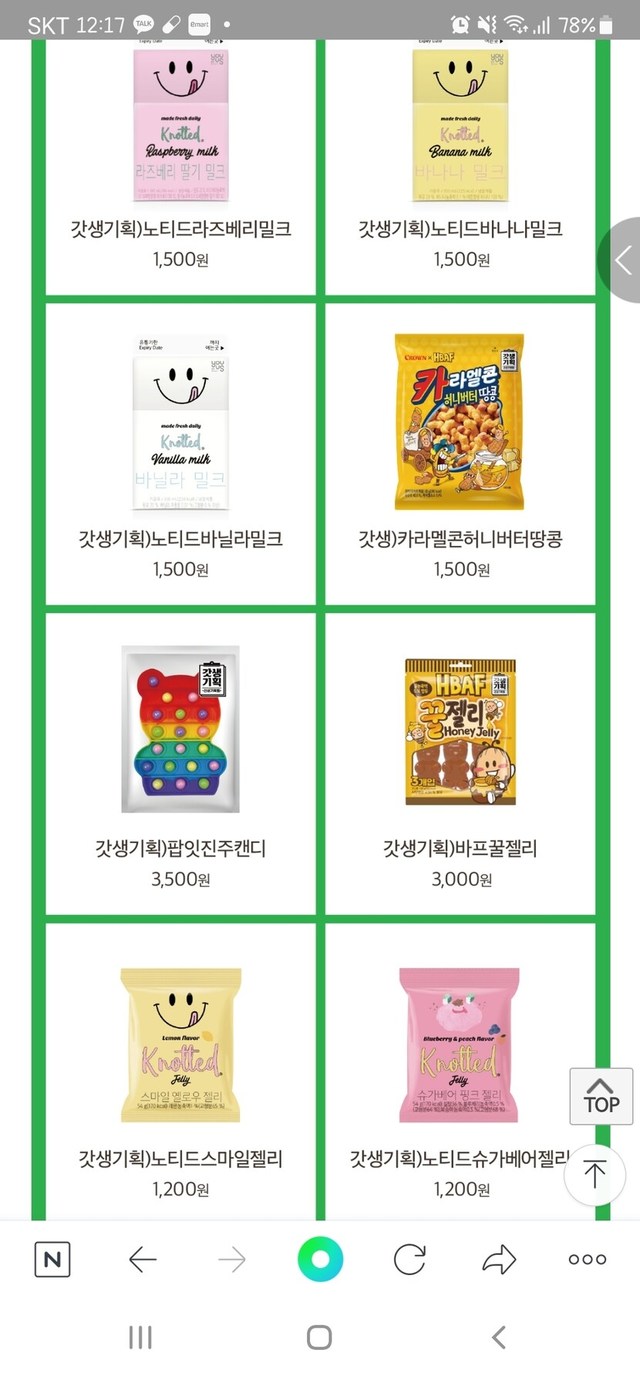Share this page
Screen dimensions: 640x1373
tap(498, 1260)
